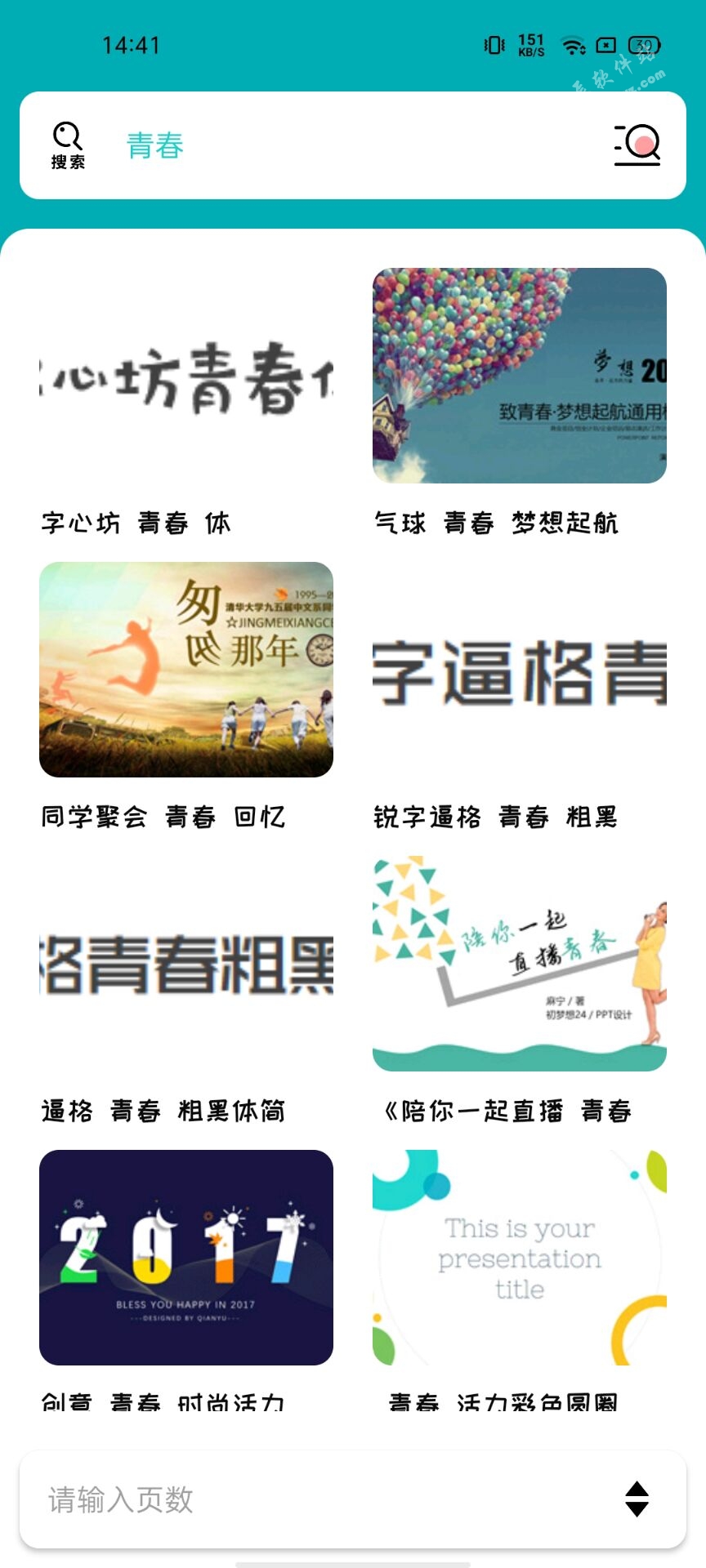Focus the 请输入页数 page number field
Image resolution: width=706 pixels, height=1568 pixels.
tap(311, 1499)
